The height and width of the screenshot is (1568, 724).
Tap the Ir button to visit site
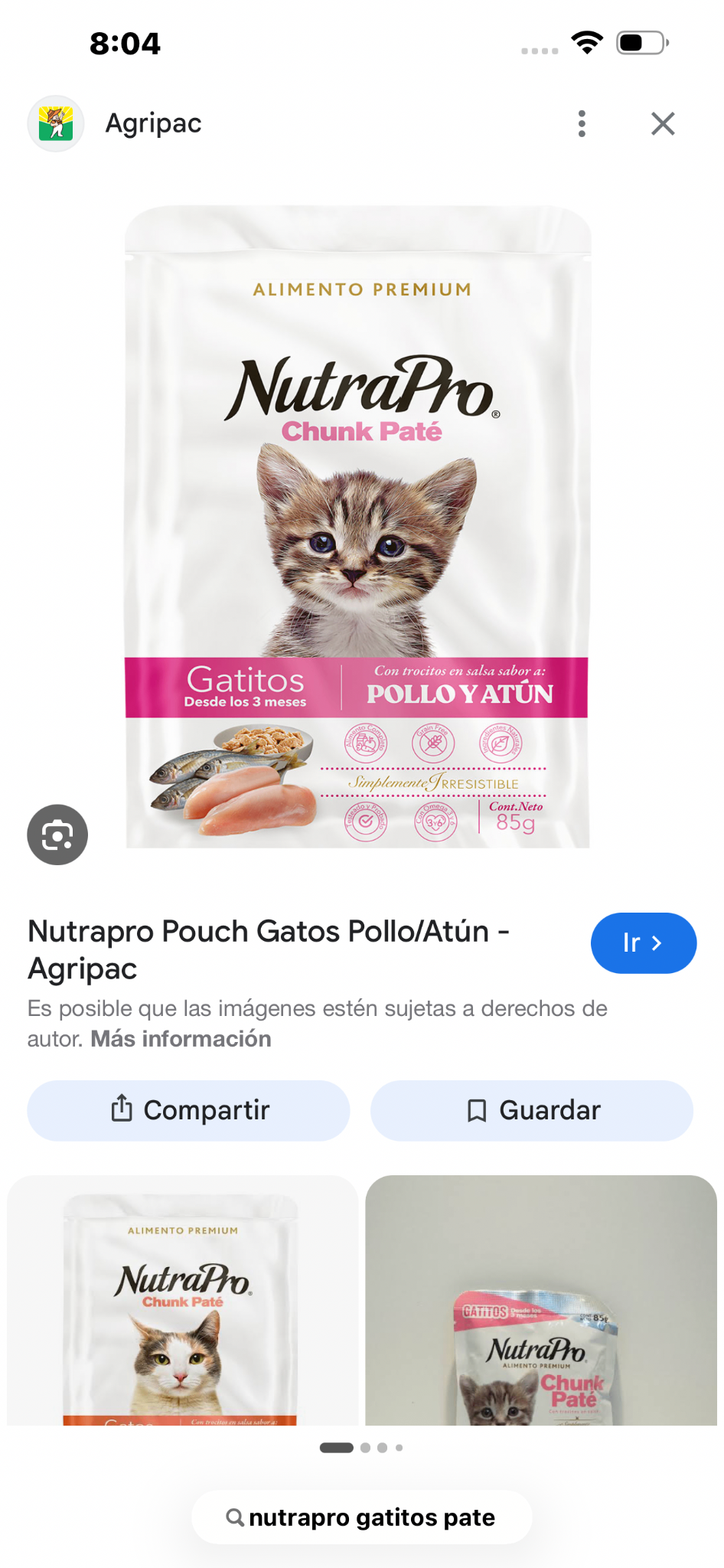coord(644,942)
